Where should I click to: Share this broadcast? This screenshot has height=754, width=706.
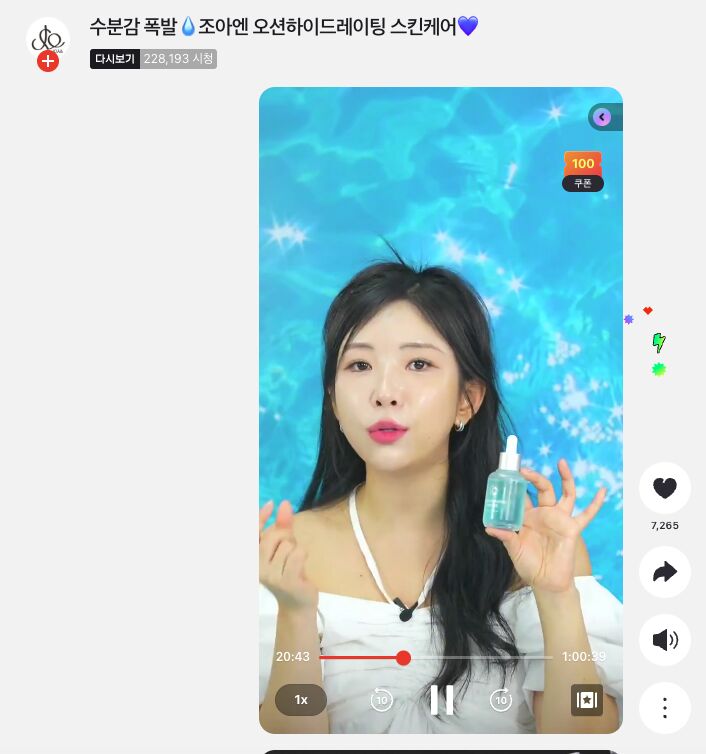[x=665, y=572]
